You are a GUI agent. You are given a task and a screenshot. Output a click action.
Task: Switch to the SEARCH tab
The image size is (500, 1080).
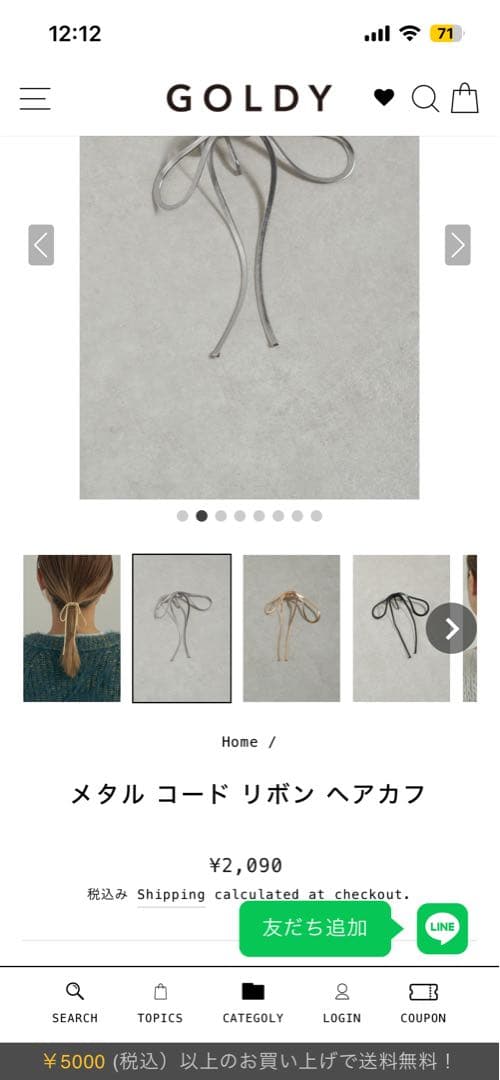[74, 1003]
